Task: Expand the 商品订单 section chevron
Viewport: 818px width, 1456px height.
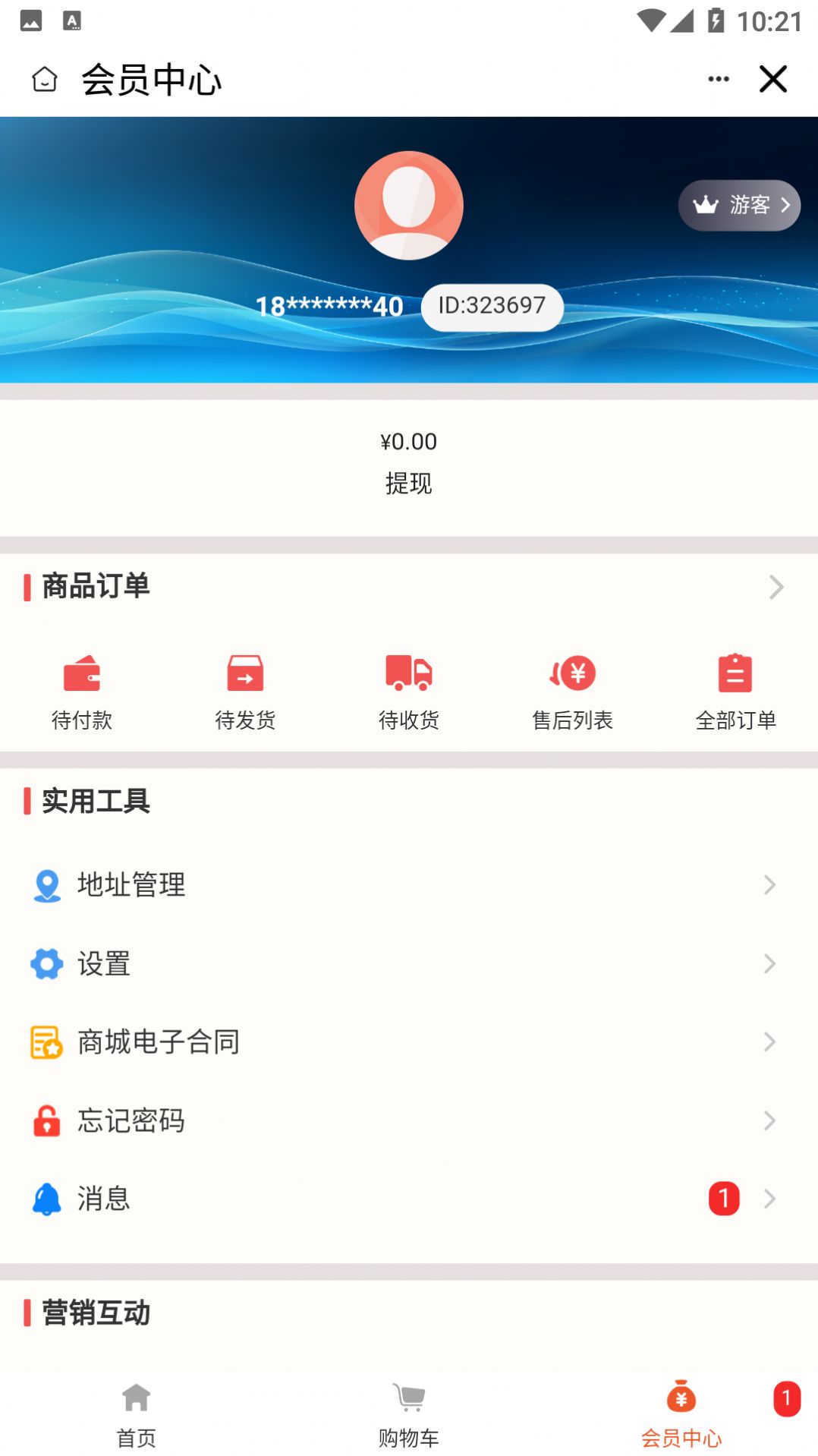Action: pyautogui.click(x=776, y=587)
